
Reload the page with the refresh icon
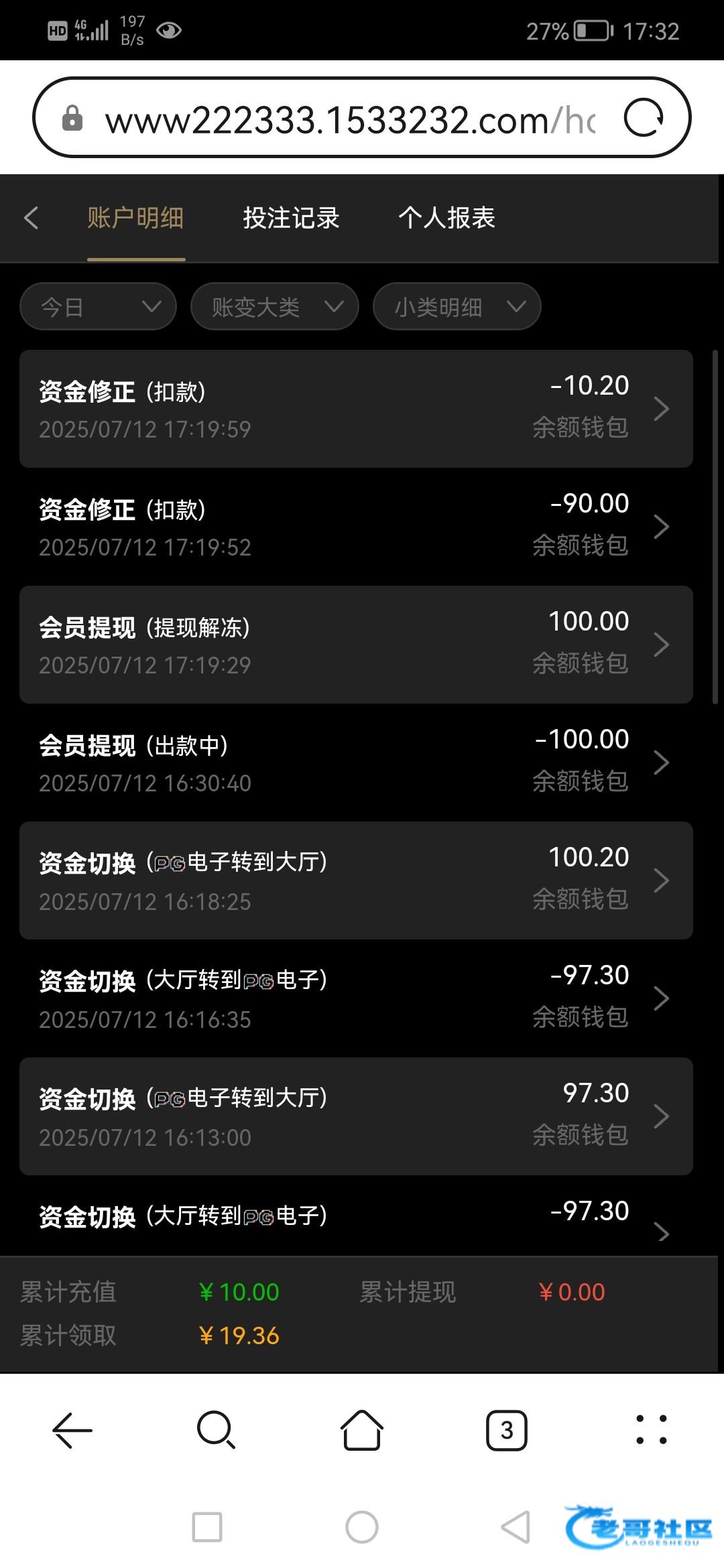coord(644,119)
